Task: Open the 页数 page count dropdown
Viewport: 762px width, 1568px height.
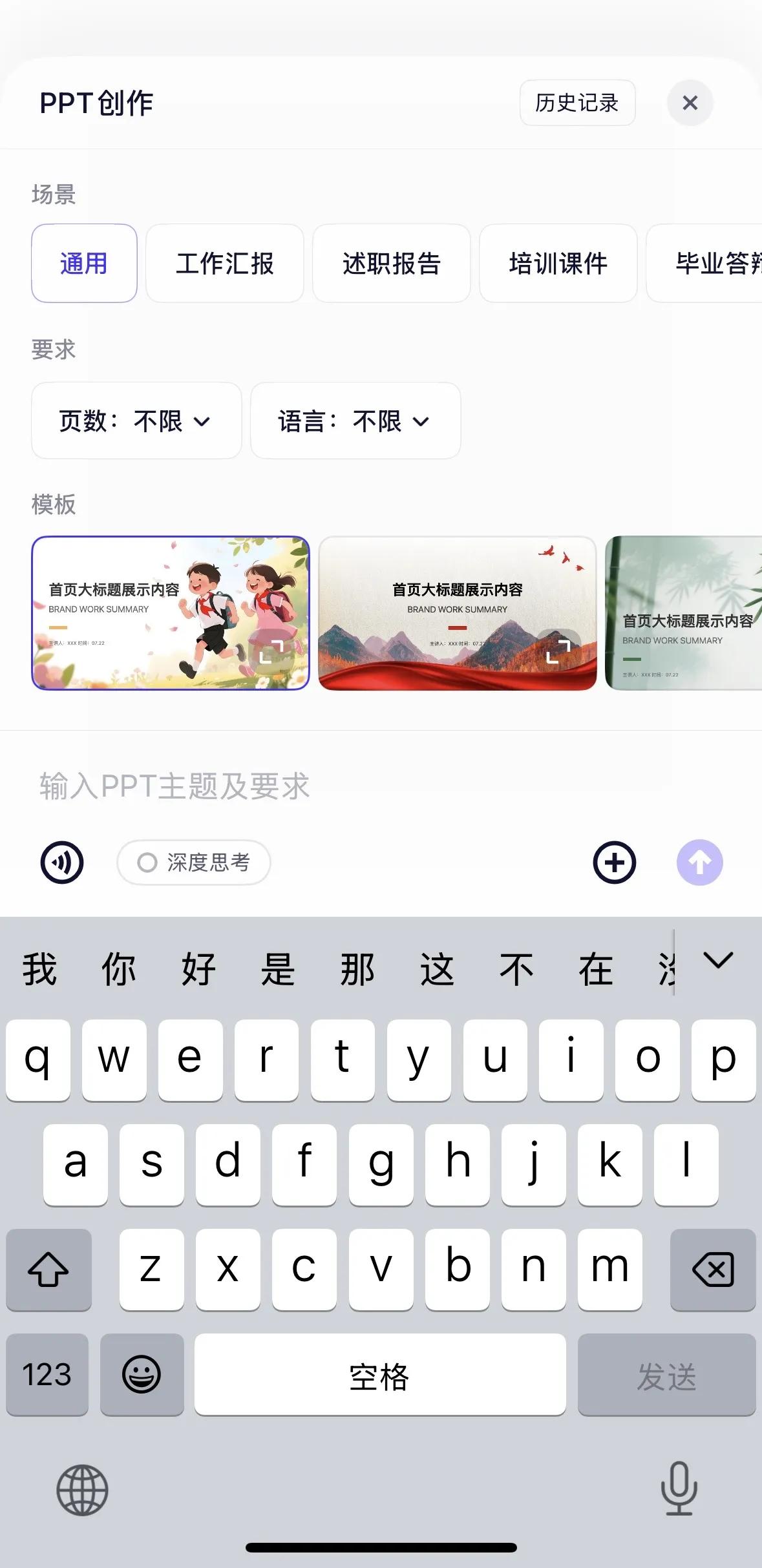Action: tap(136, 421)
